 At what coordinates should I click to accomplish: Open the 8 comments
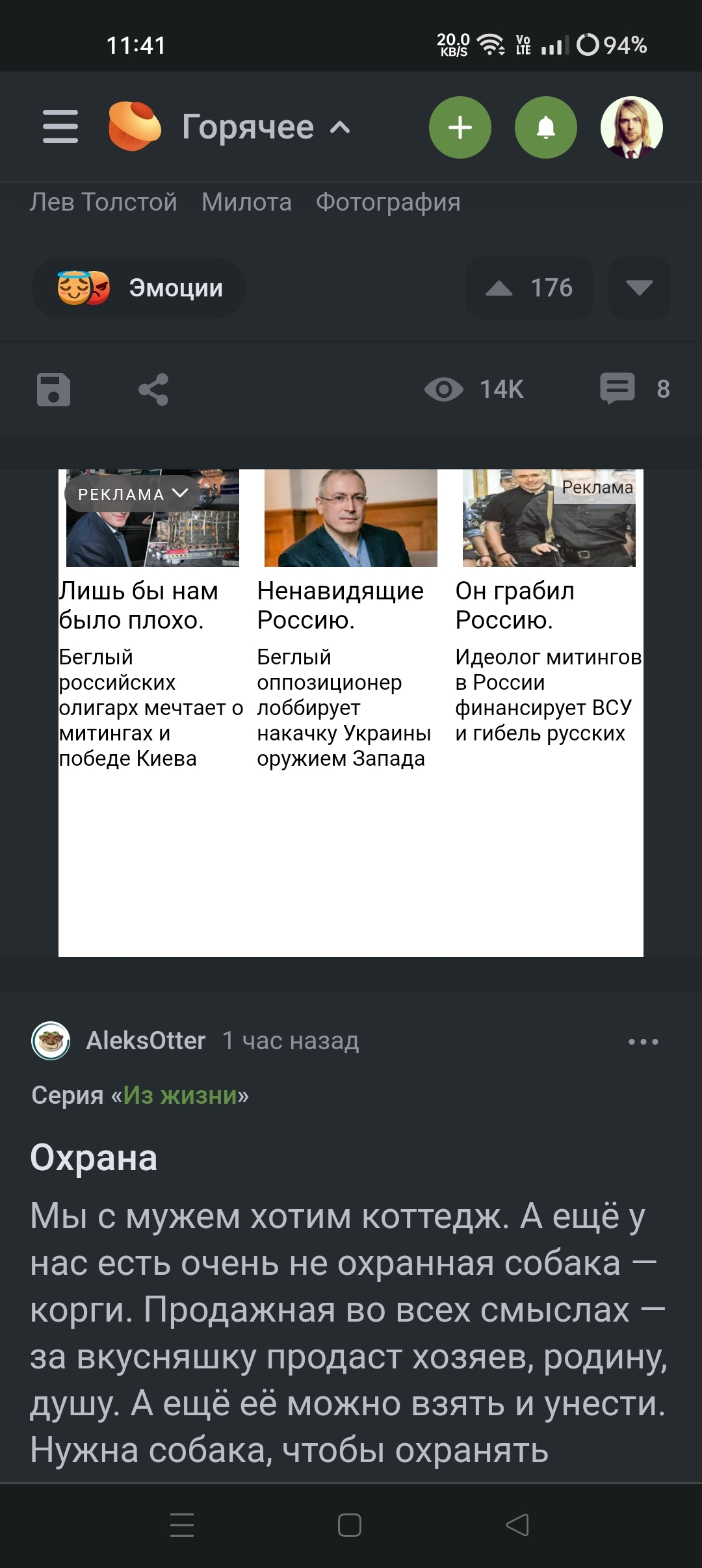tap(634, 389)
